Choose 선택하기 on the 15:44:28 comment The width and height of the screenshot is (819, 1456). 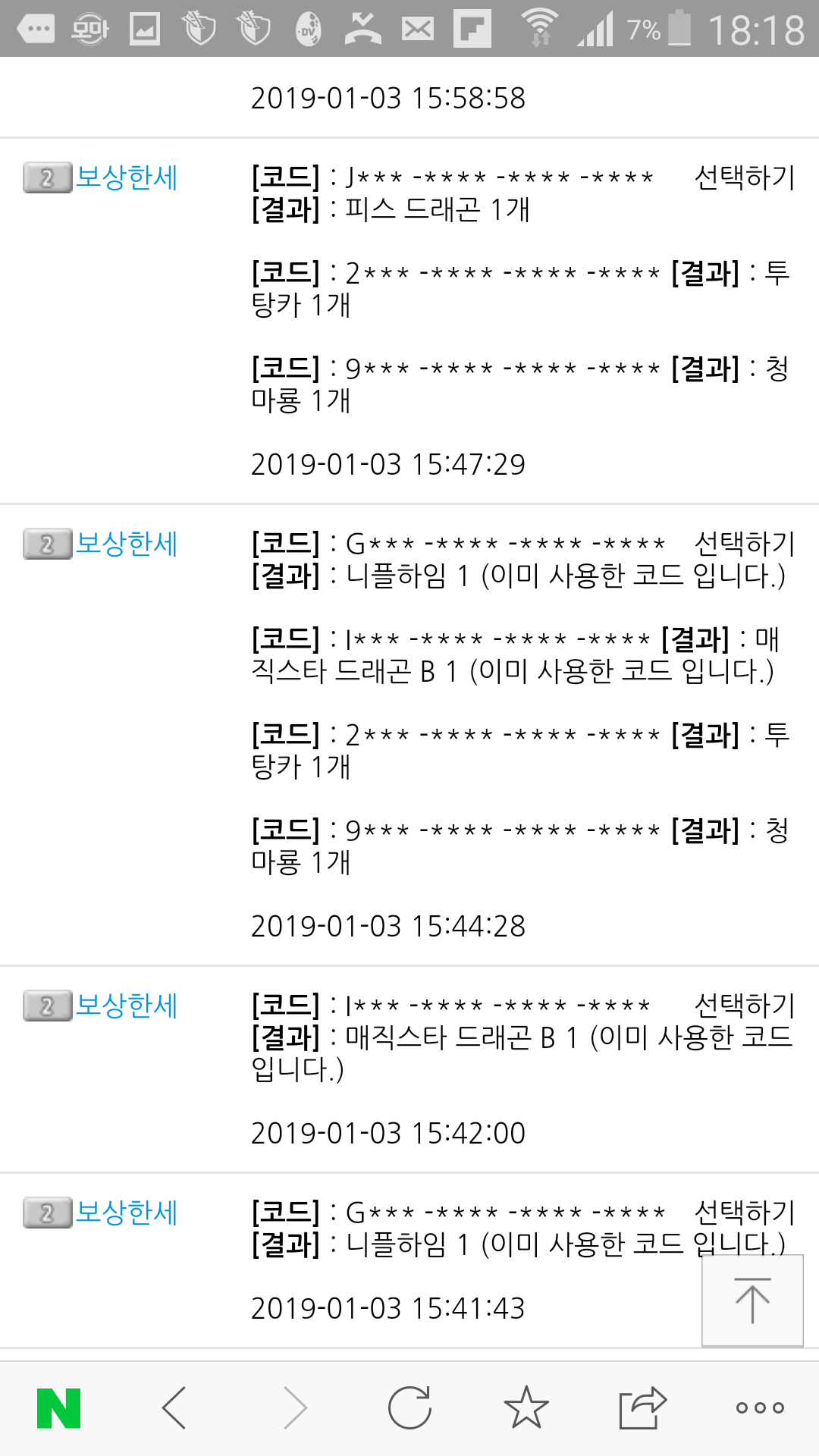(745, 544)
